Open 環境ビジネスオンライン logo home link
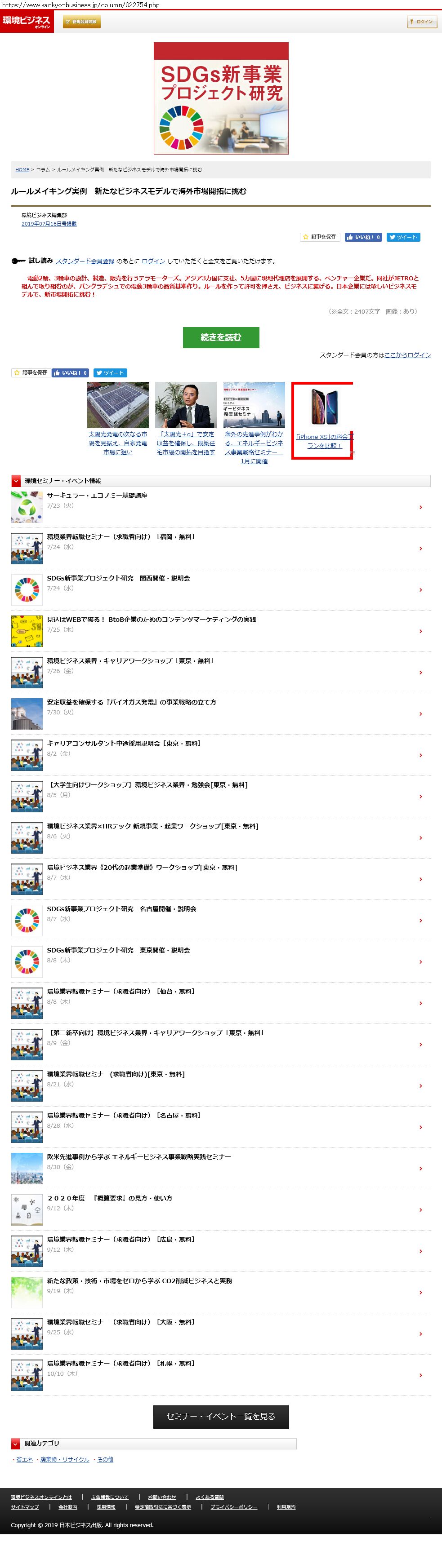Image resolution: width=442 pixels, height=1568 pixels. point(26,22)
